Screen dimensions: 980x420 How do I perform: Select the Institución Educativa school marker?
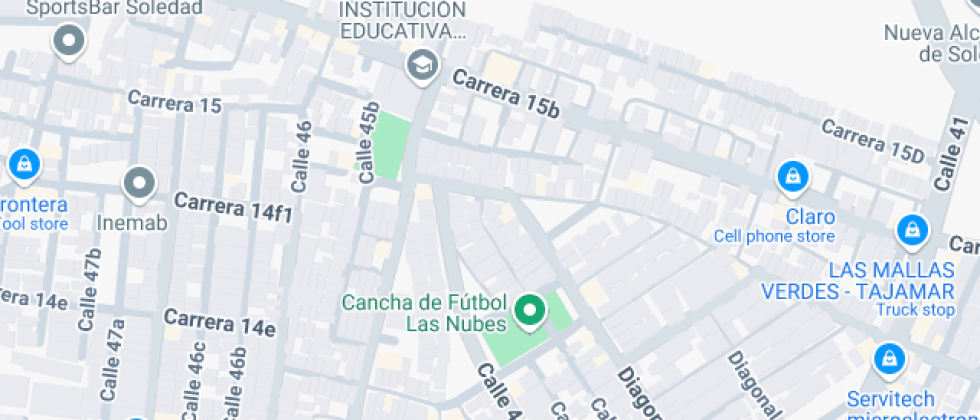click(x=422, y=66)
